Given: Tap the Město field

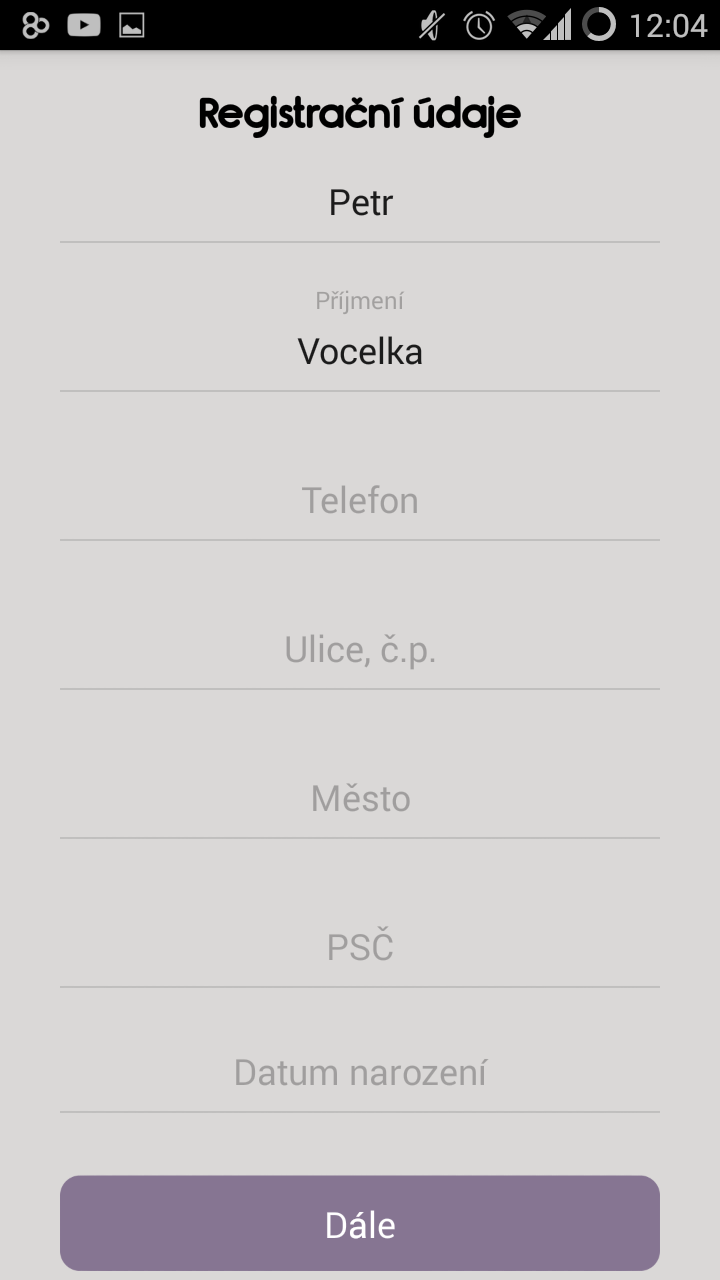Looking at the screenshot, I should click(360, 798).
